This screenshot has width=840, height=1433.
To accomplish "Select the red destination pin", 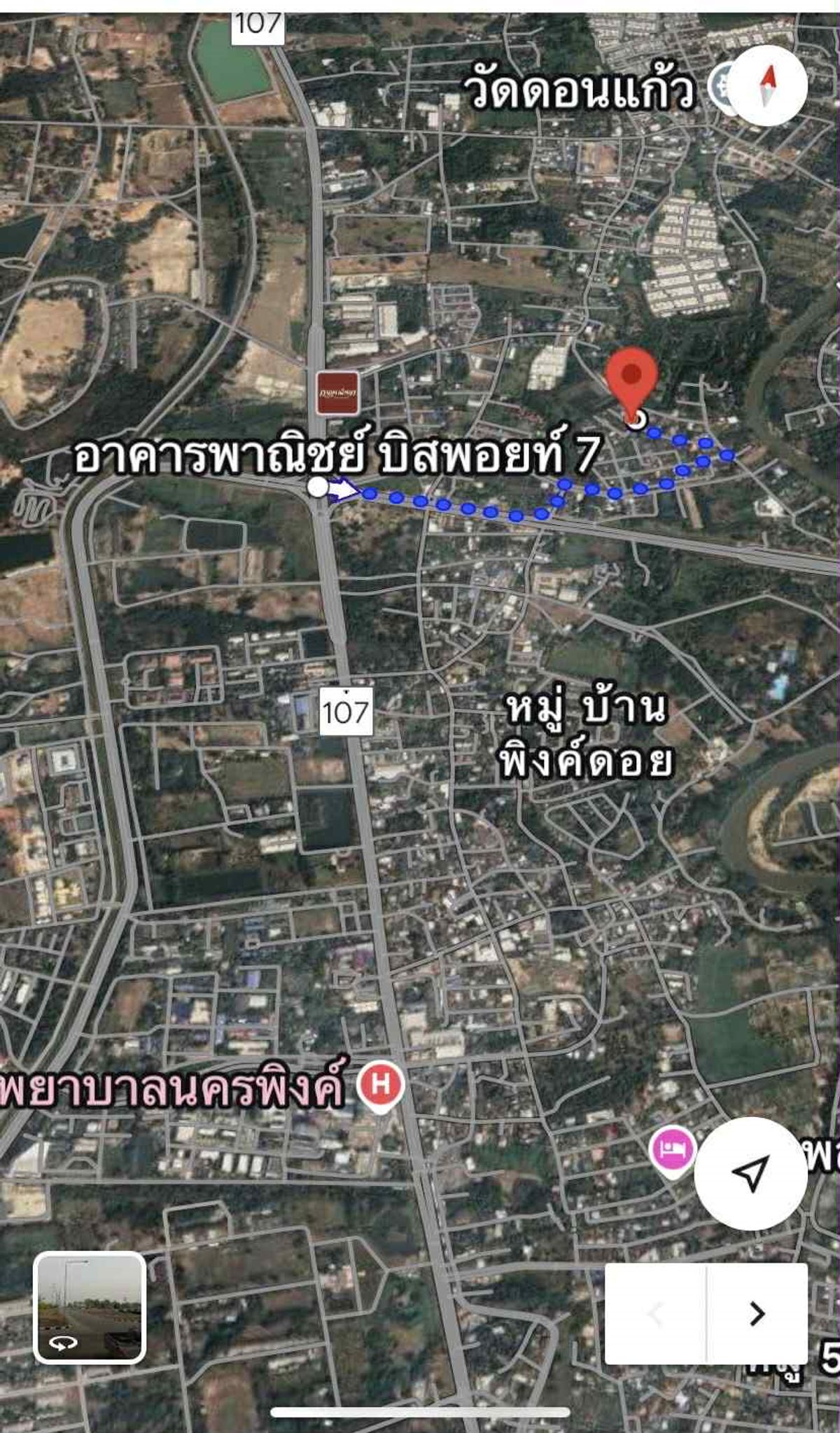I will [x=631, y=384].
